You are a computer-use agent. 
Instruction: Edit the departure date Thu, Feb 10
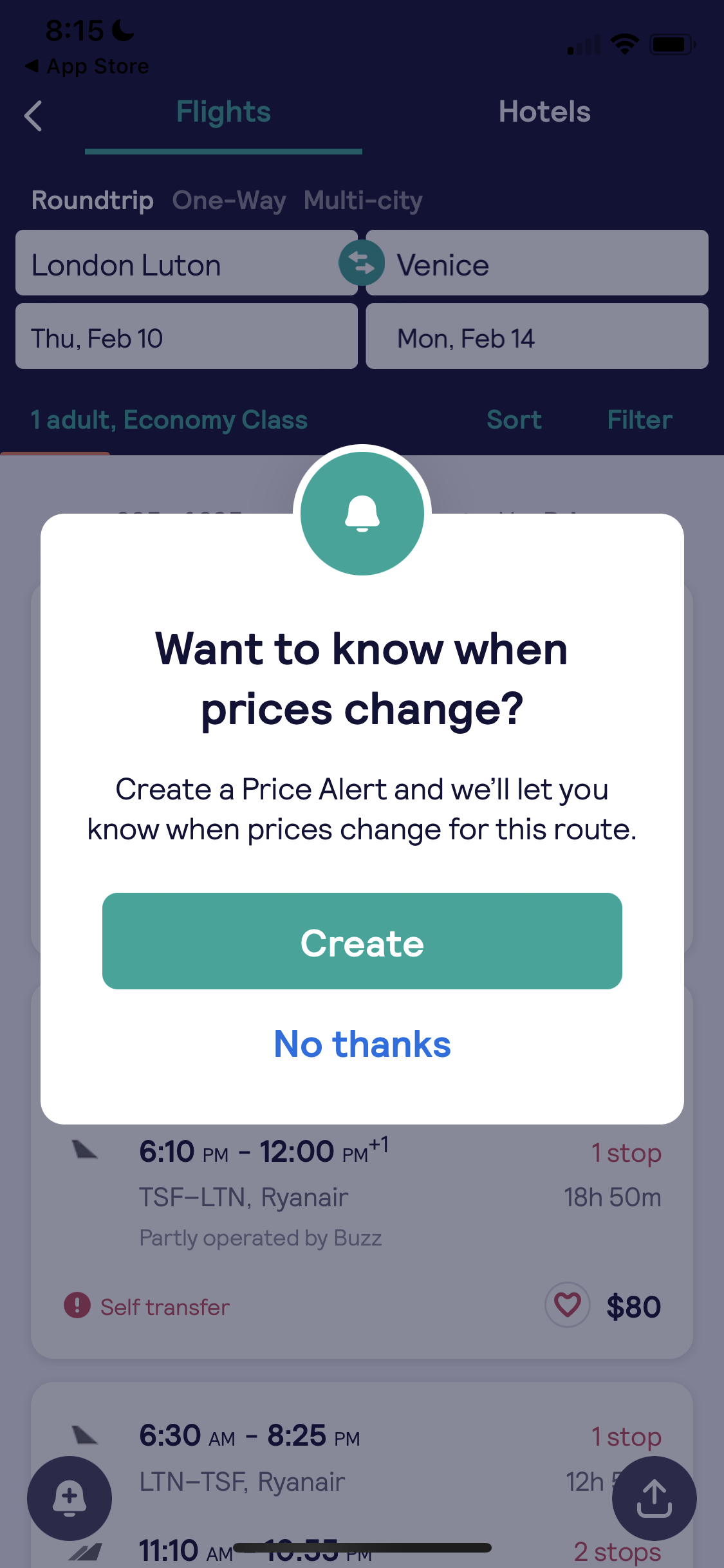(x=186, y=337)
